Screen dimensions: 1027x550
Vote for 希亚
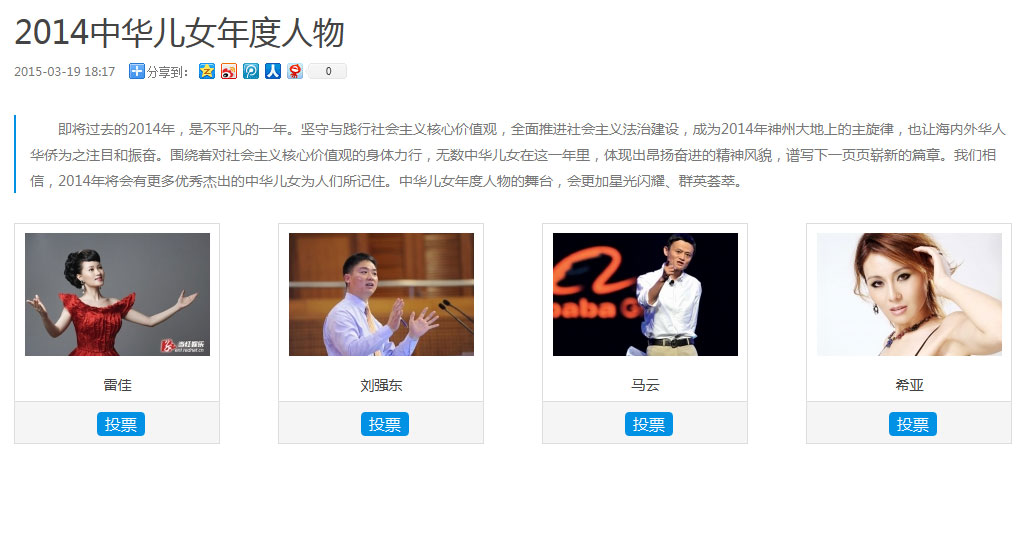(x=913, y=424)
